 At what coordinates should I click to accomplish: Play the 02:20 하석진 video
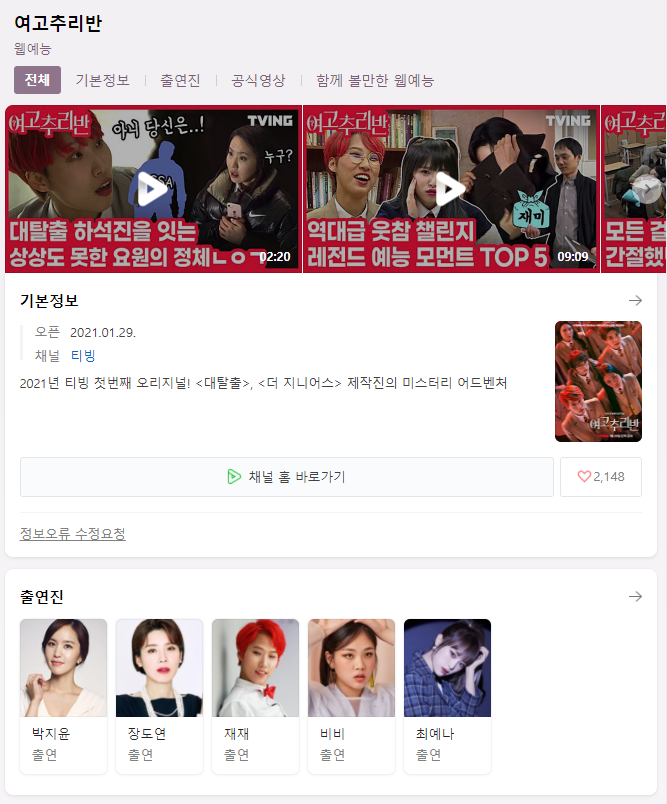coord(153,188)
